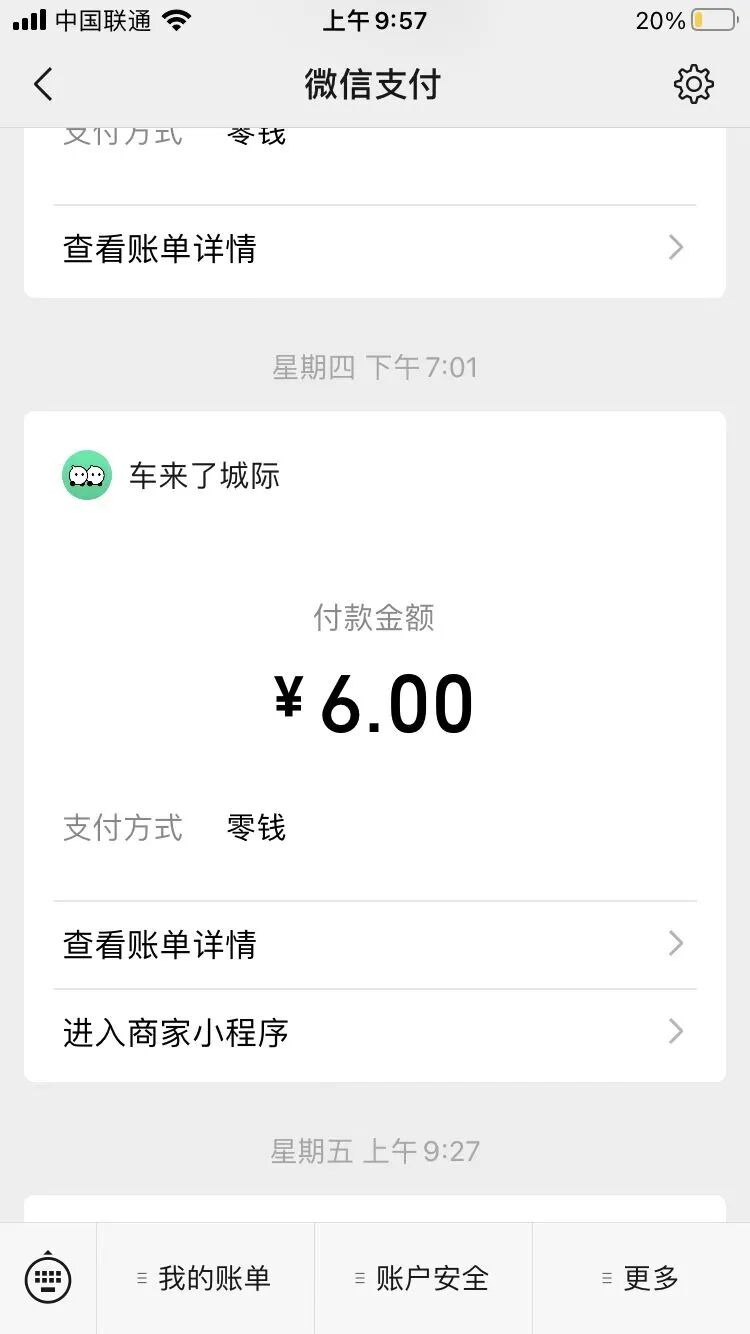Open 查看账单详情 under the 车来了城际 payment
Image resolution: width=750 pixels, height=1334 pixels.
[x=375, y=945]
